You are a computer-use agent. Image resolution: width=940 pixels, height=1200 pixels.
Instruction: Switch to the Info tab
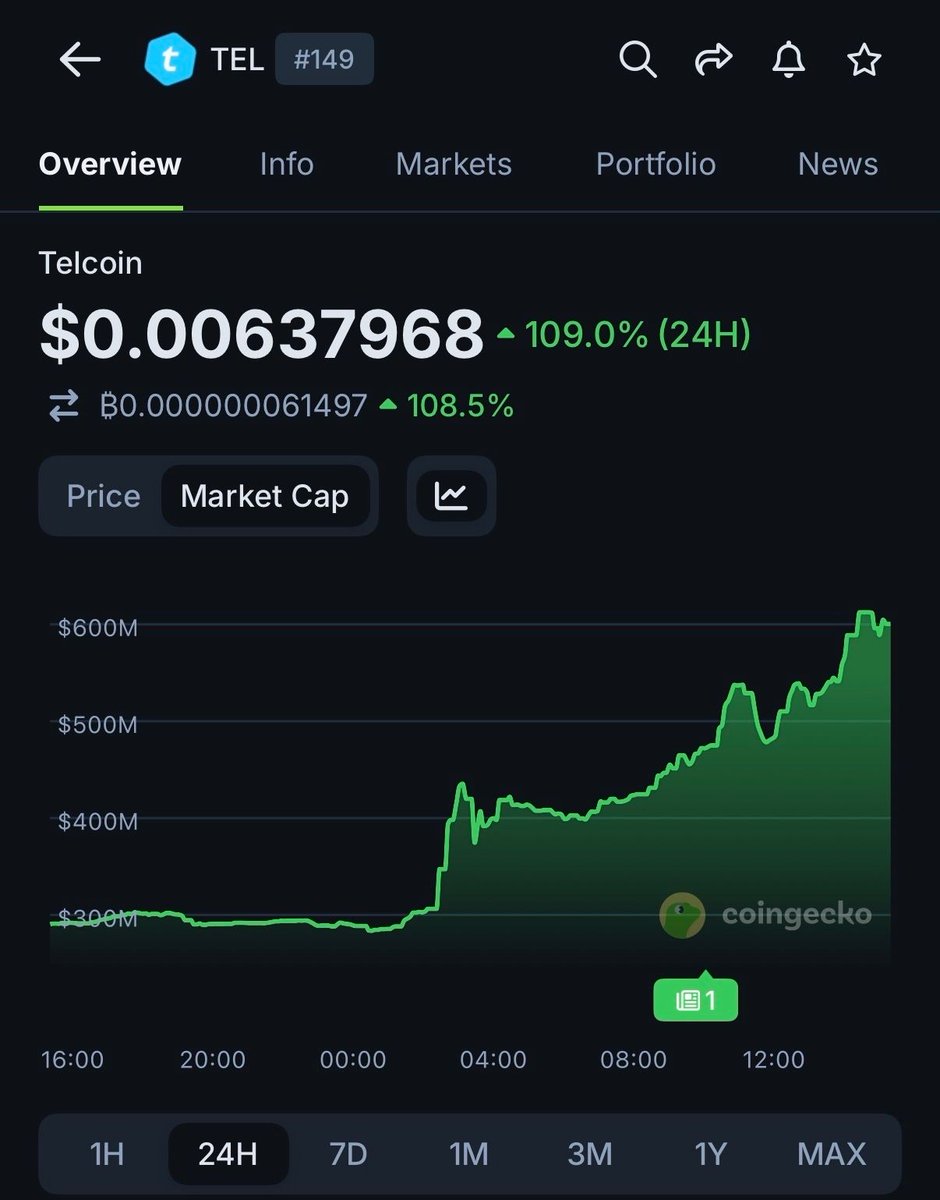[286, 164]
